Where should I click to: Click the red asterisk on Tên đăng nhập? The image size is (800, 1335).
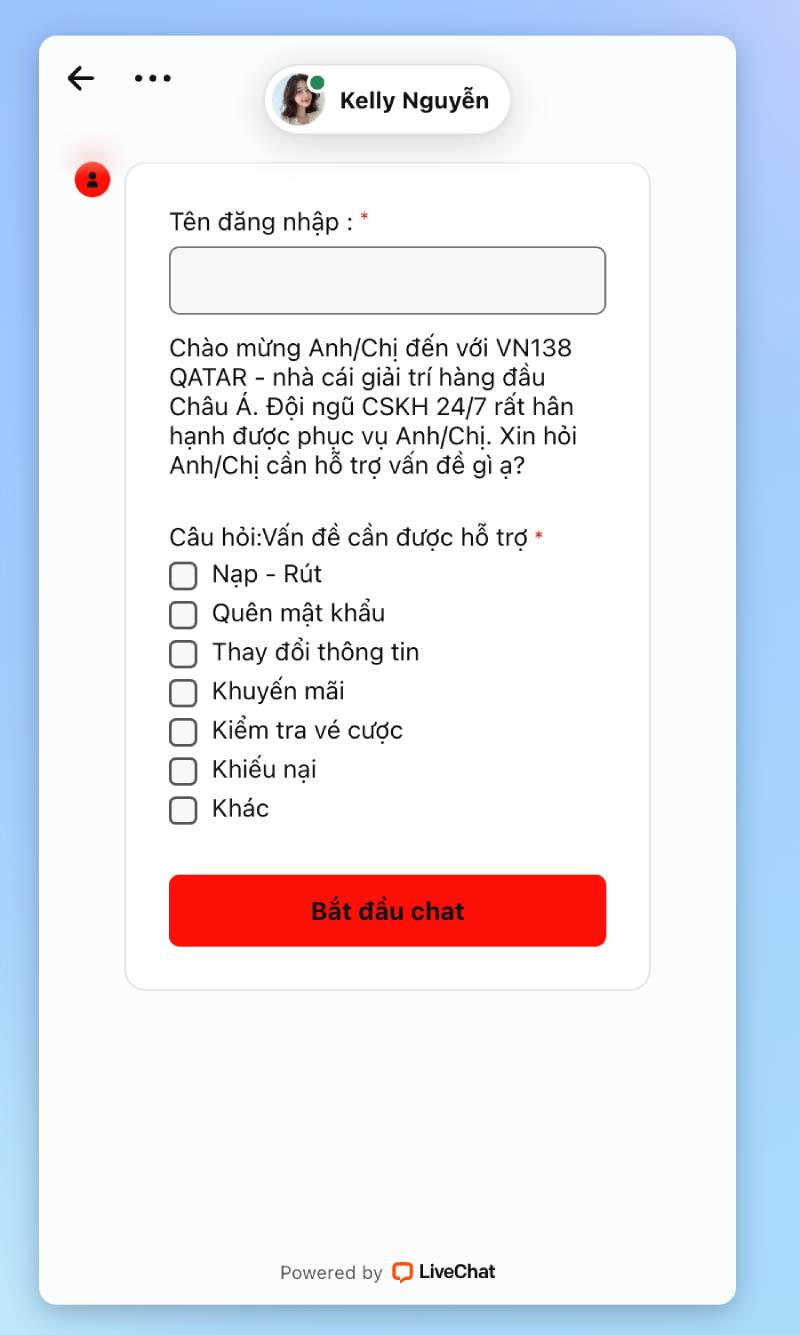point(366,215)
